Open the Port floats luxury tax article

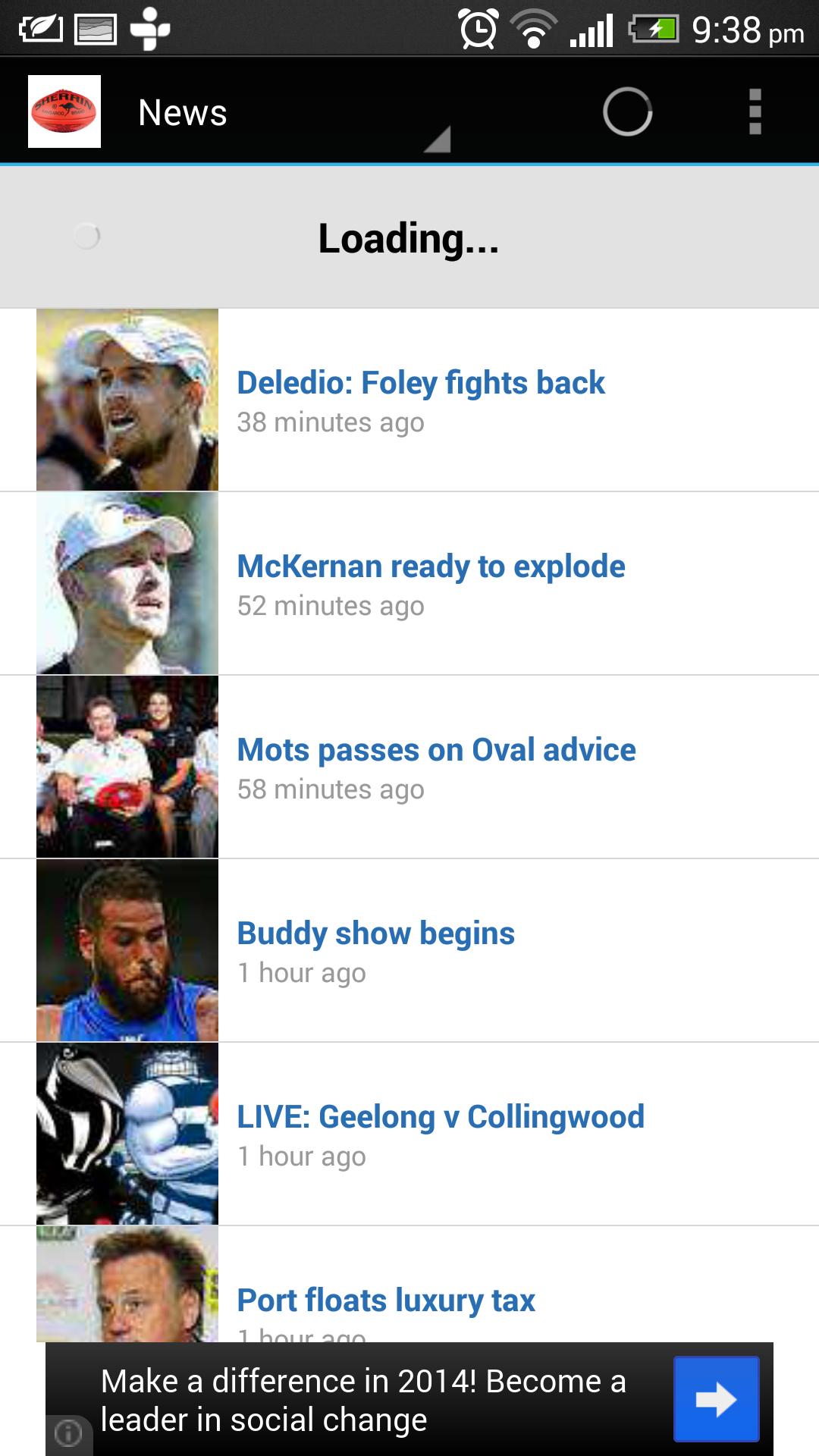386,1300
